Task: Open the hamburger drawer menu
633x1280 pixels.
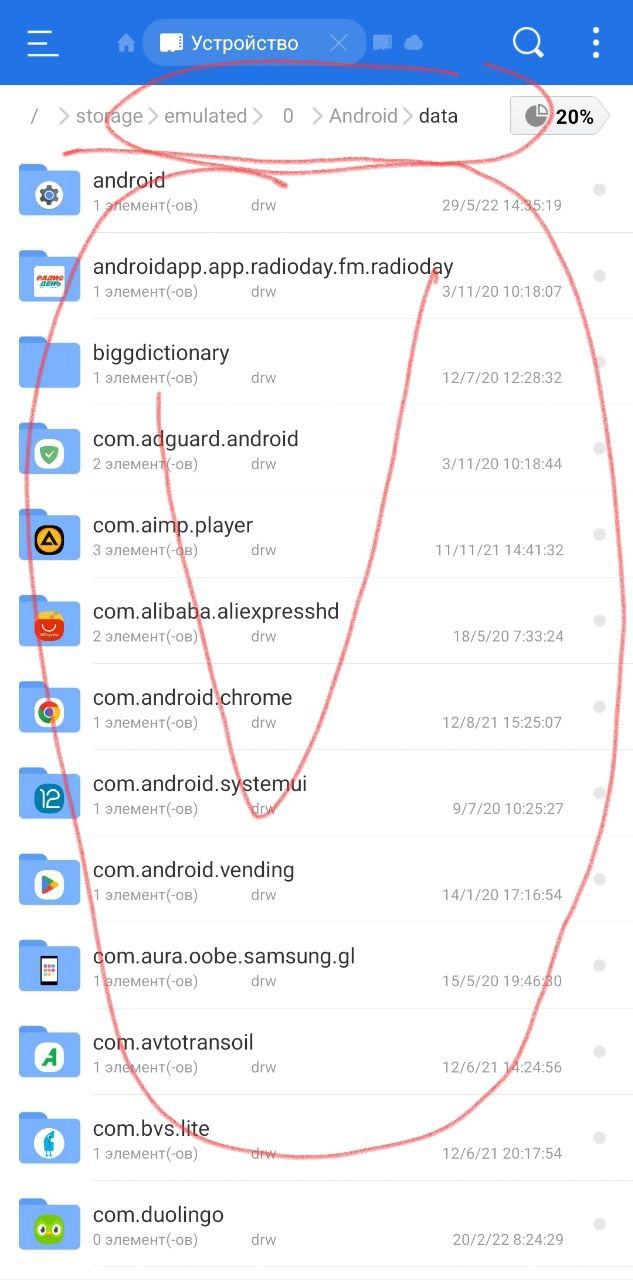Action: pos(43,43)
